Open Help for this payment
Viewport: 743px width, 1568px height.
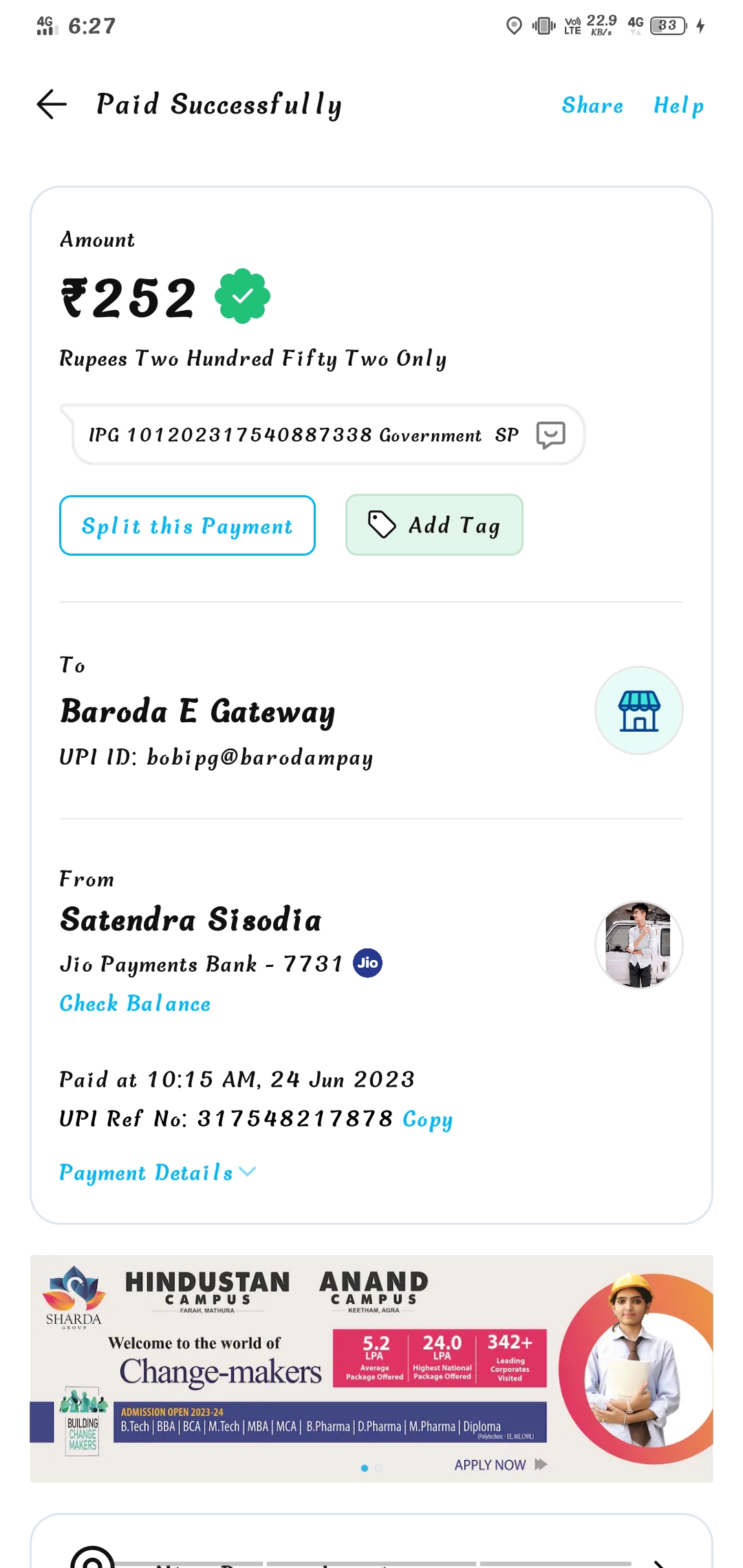tap(678, 105)
